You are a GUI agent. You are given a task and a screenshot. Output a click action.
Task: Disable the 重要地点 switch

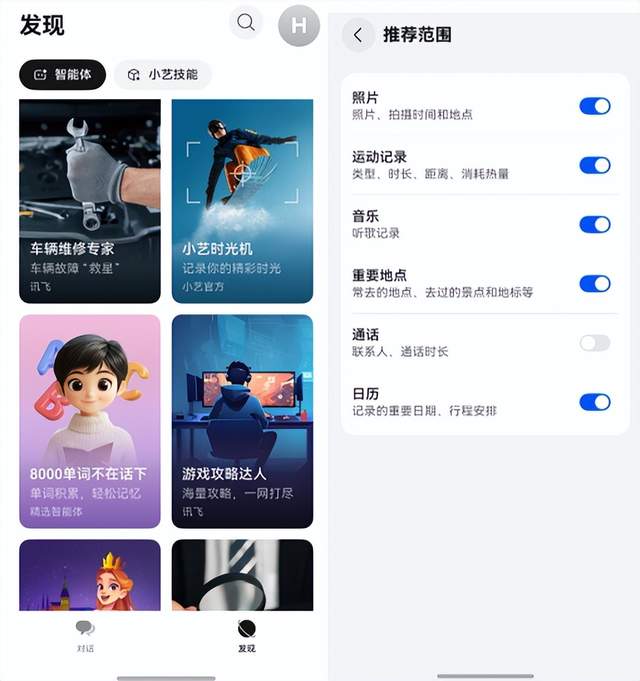pos(595,284)
